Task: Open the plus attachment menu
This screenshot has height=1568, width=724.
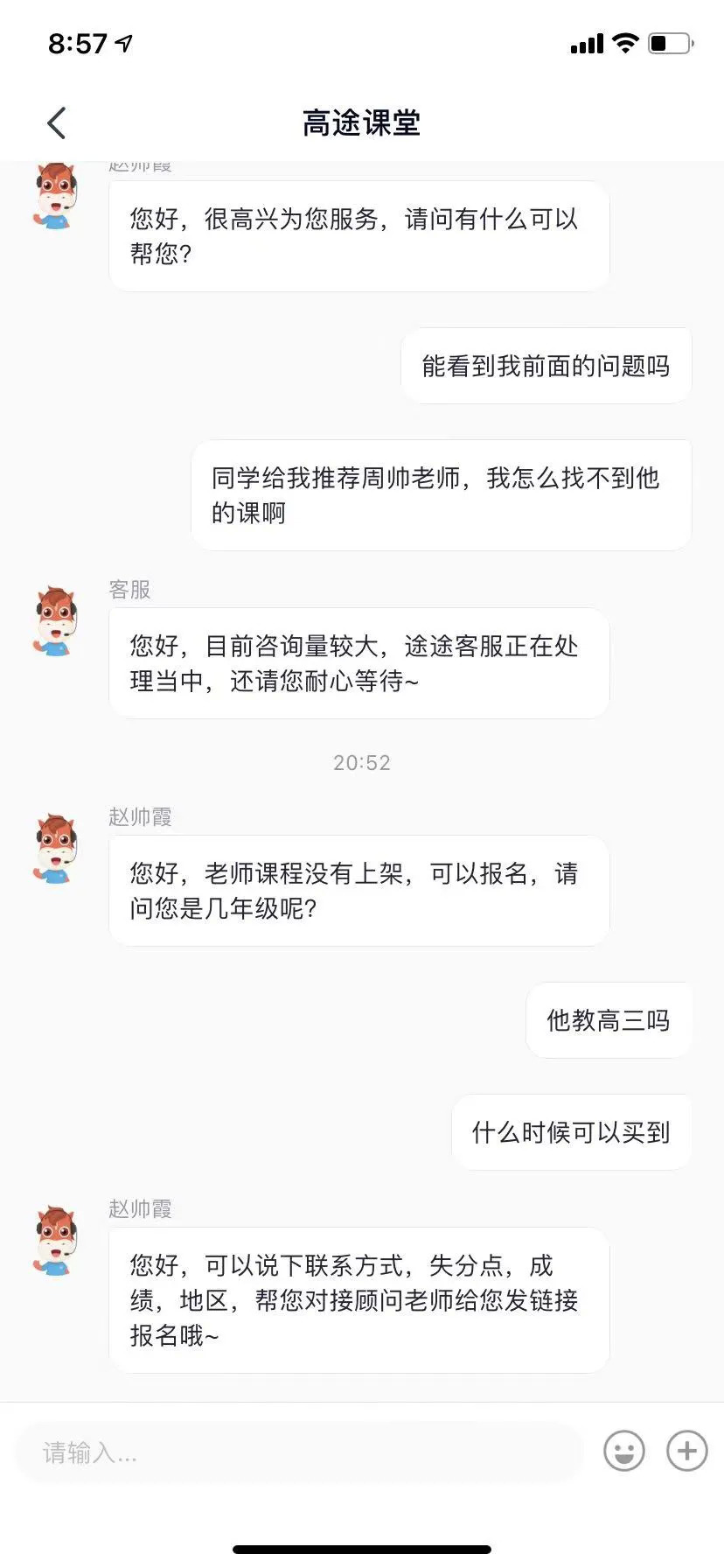Action: [687, 1451]
